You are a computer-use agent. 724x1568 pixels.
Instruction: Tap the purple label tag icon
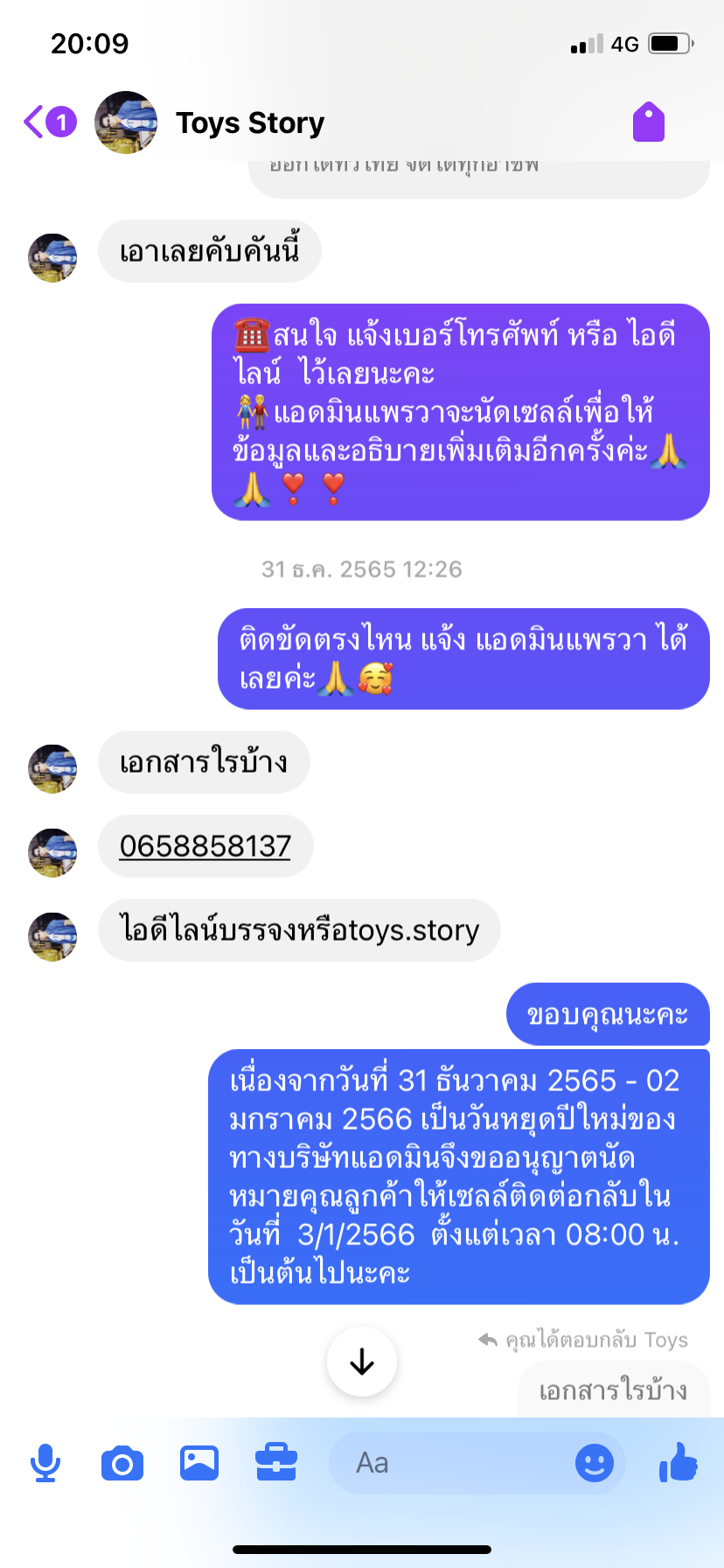click(648, 122)
